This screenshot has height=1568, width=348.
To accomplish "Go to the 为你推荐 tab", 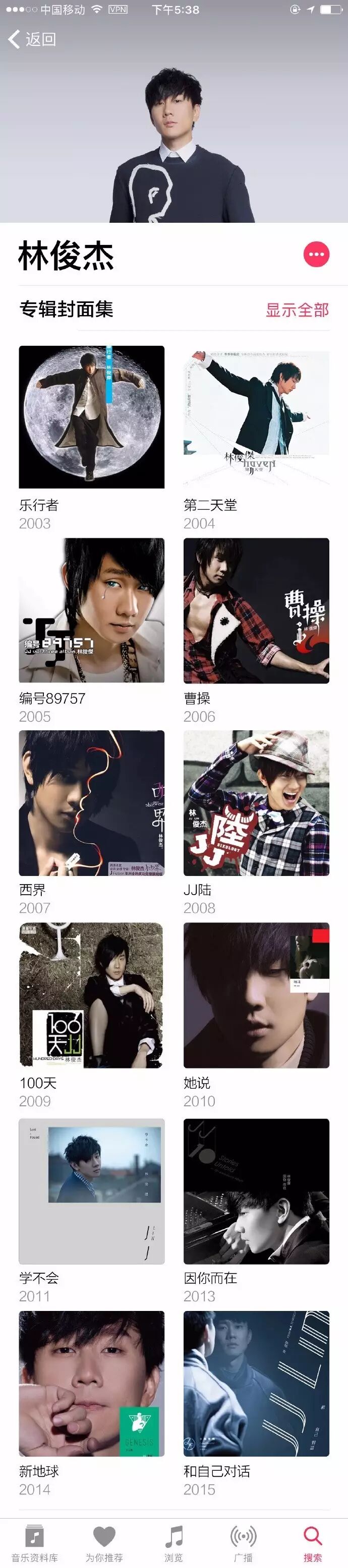I will click(104, 1544).
